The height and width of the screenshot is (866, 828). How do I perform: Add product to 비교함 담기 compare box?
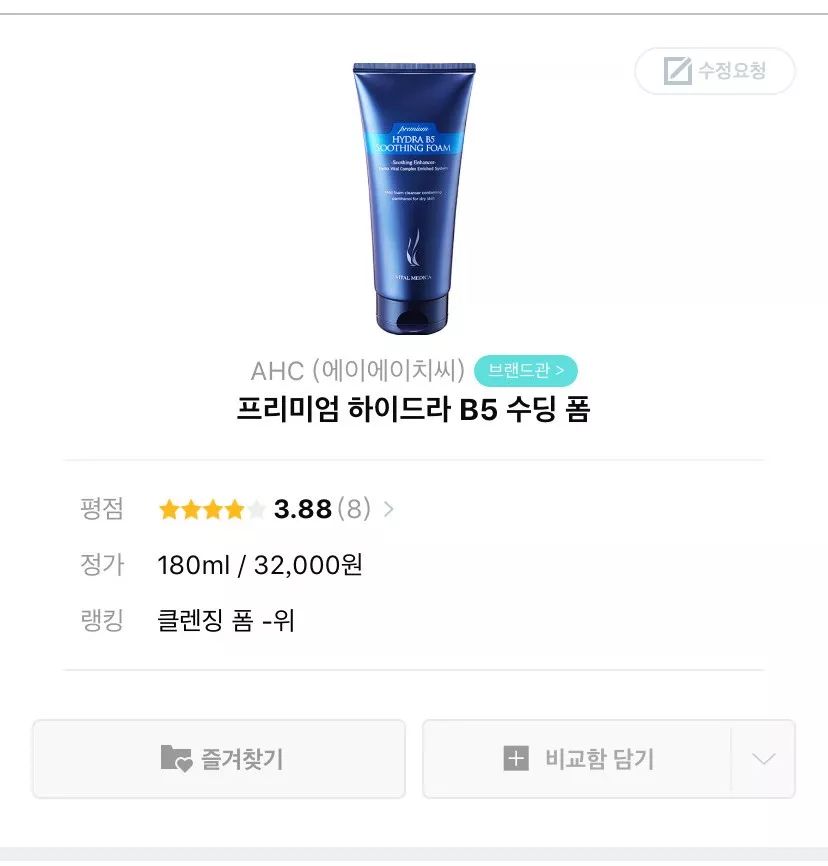click(578, 758)
